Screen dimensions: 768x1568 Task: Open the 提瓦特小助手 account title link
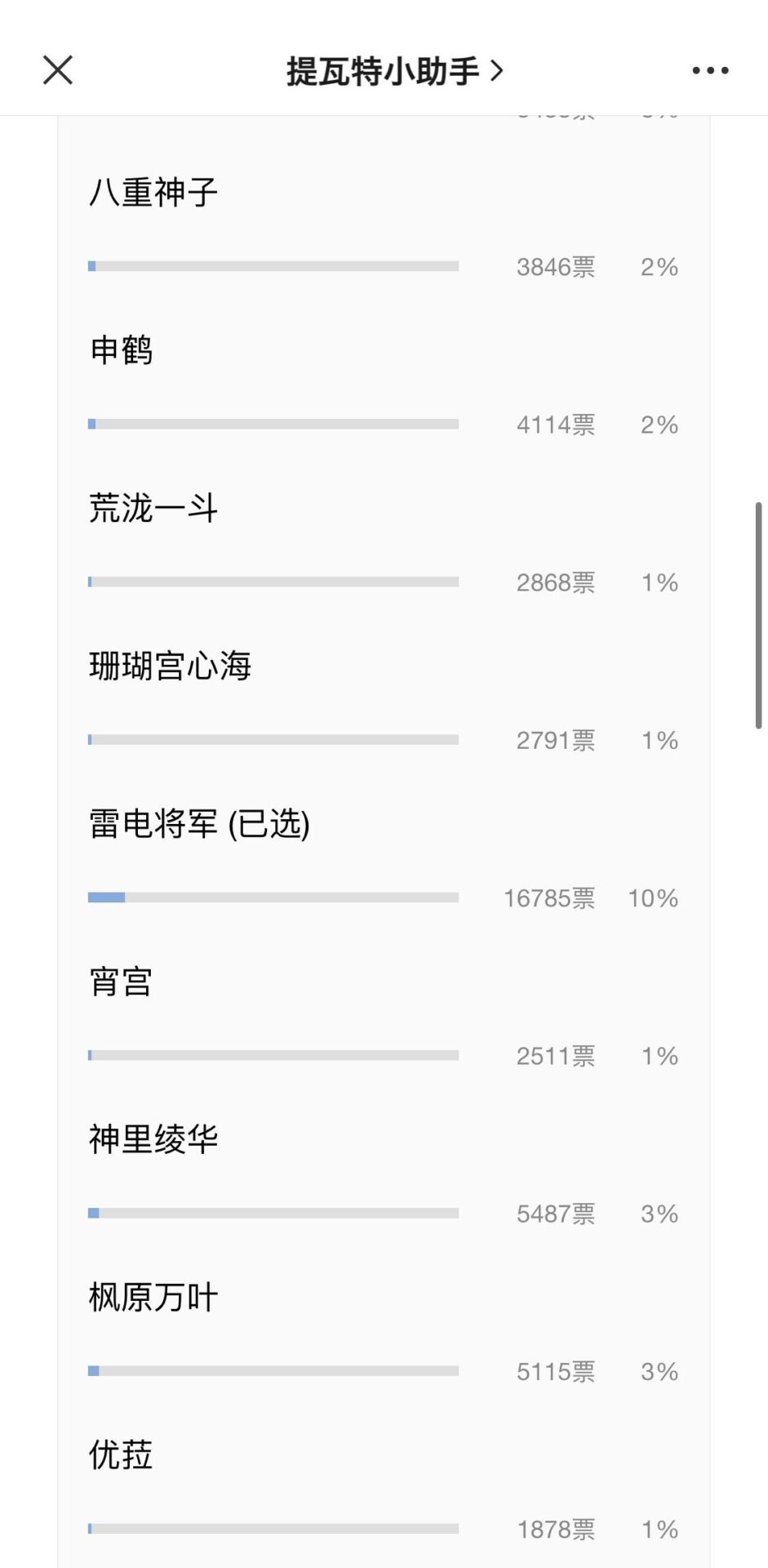(394, 72)
